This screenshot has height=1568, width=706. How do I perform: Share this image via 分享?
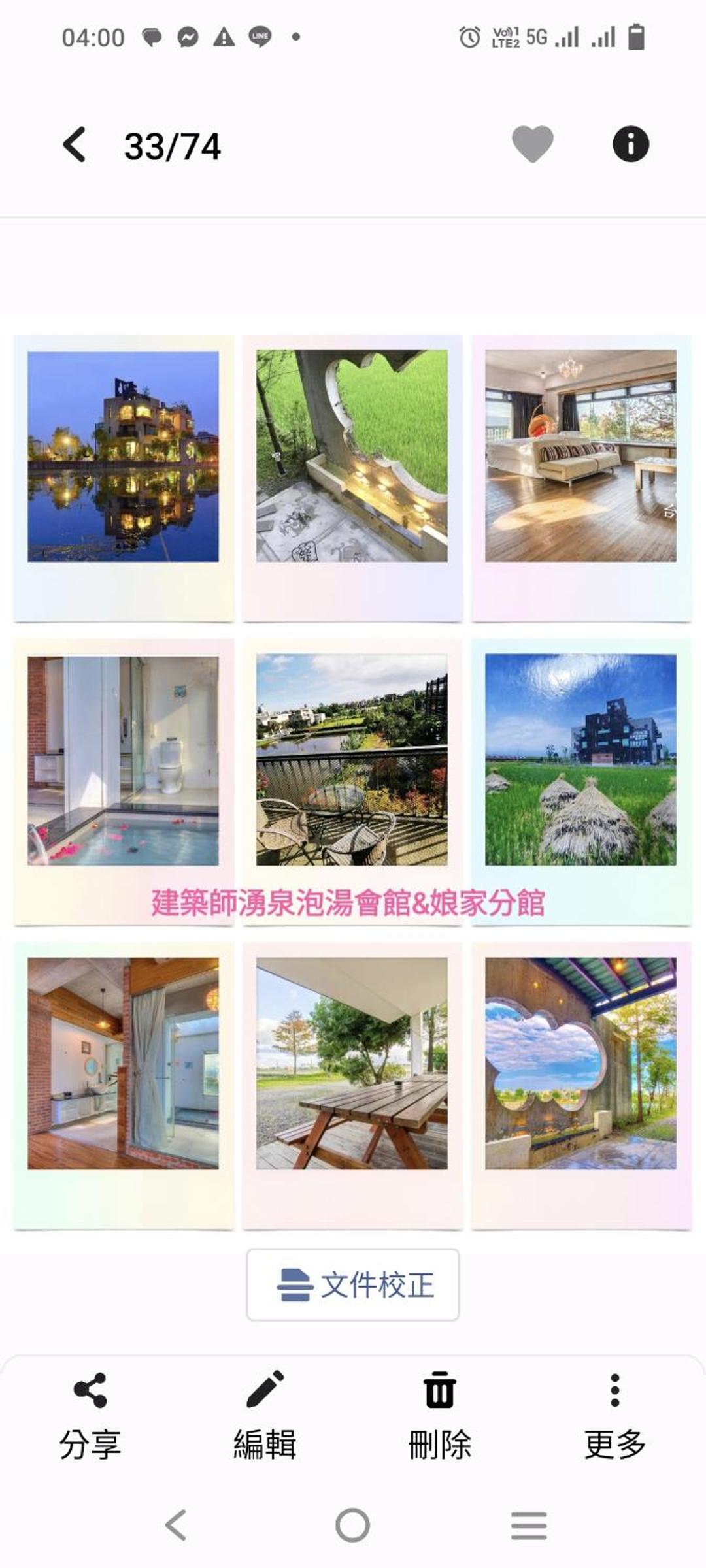pyautogui.click(x=90, y=1414)
